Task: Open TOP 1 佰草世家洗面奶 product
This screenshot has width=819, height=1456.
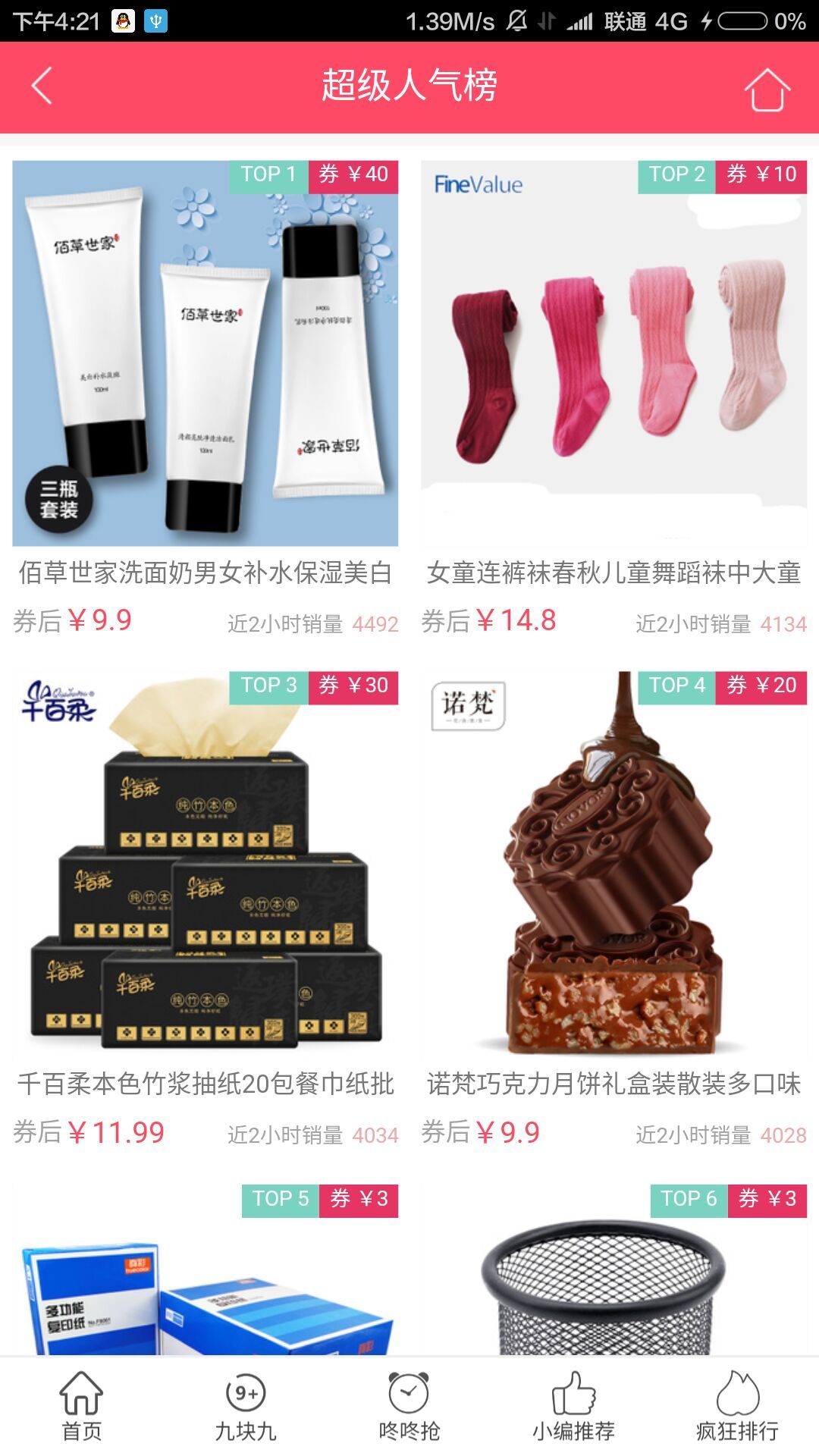Action: tap(205, 353)
